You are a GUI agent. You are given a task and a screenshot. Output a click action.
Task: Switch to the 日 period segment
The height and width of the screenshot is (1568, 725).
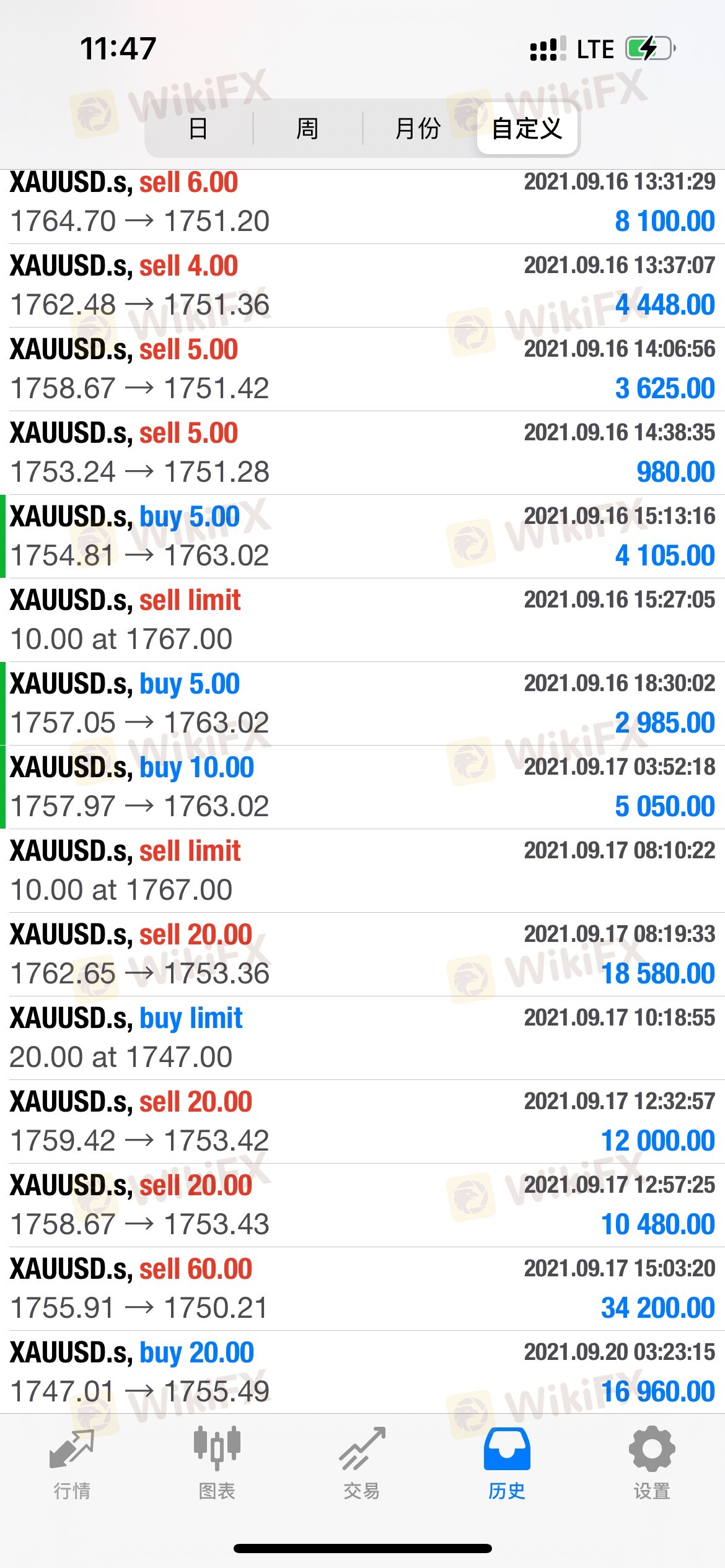[x=198, y=129]
